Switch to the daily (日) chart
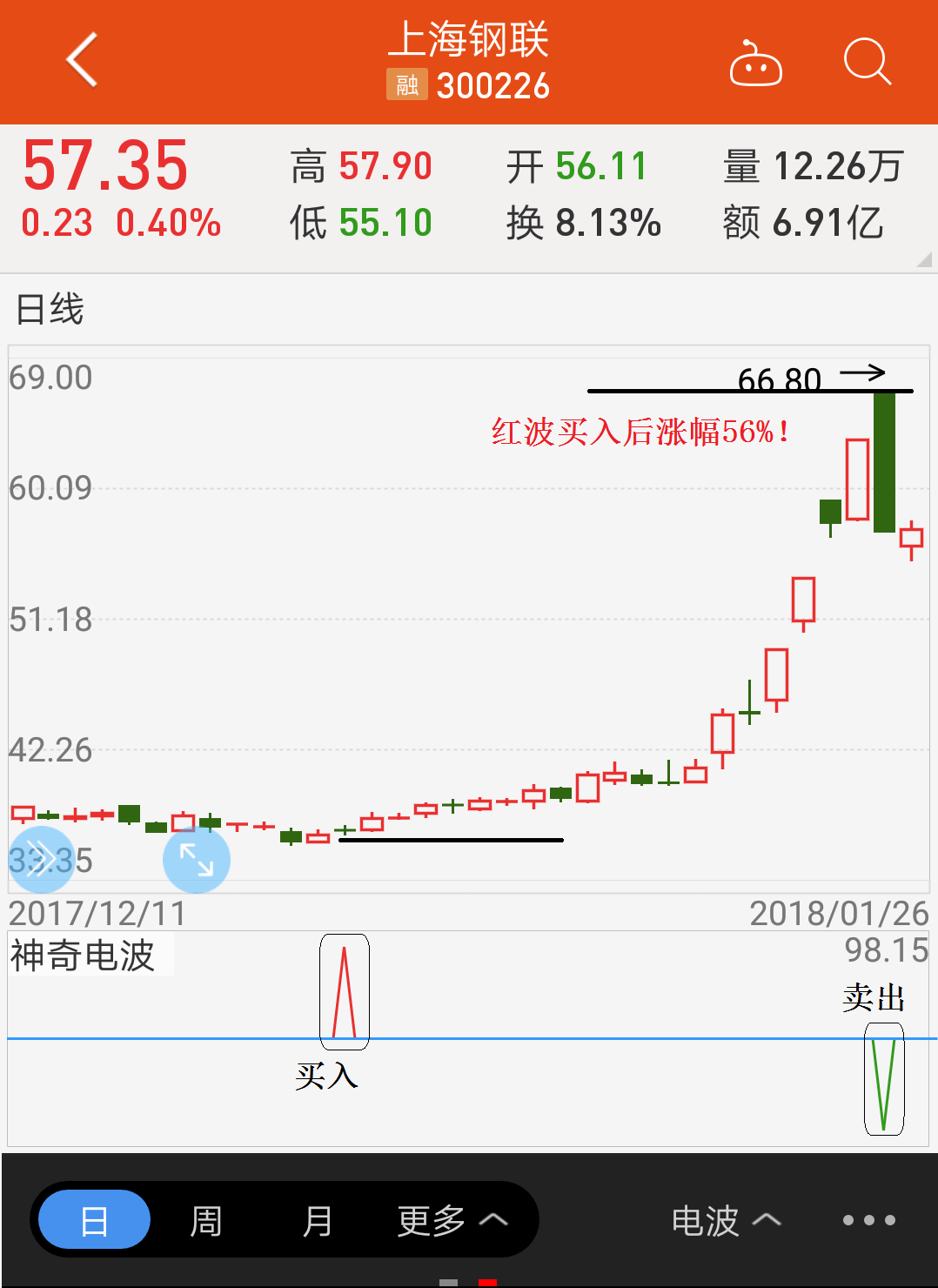Screen dimensions: 938x1288 click(x=94, y=1220)
